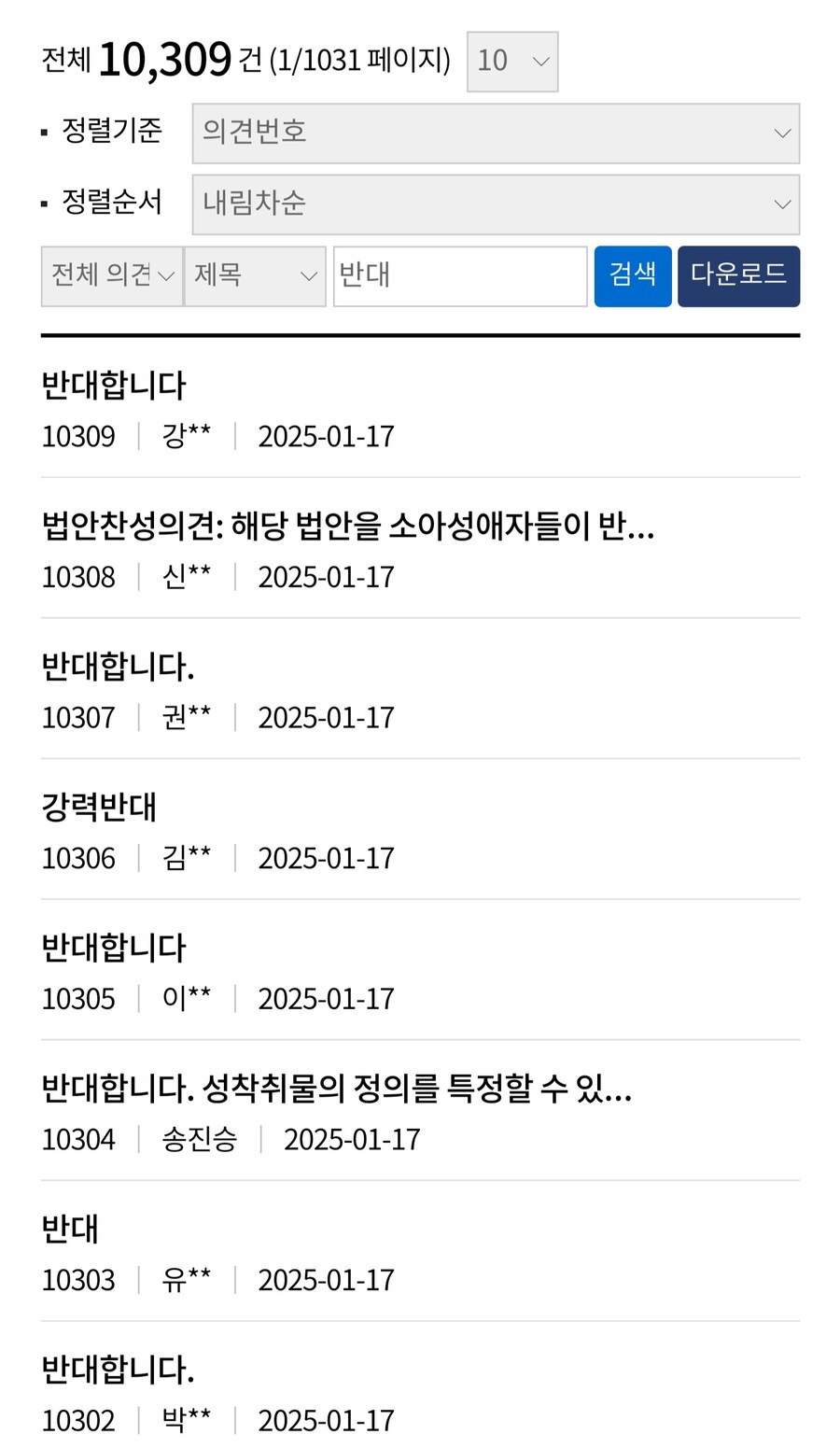840x1448 pixels.
Task: Open opinion 10304 about 성착취물 정의
Action: [336, 1088]
